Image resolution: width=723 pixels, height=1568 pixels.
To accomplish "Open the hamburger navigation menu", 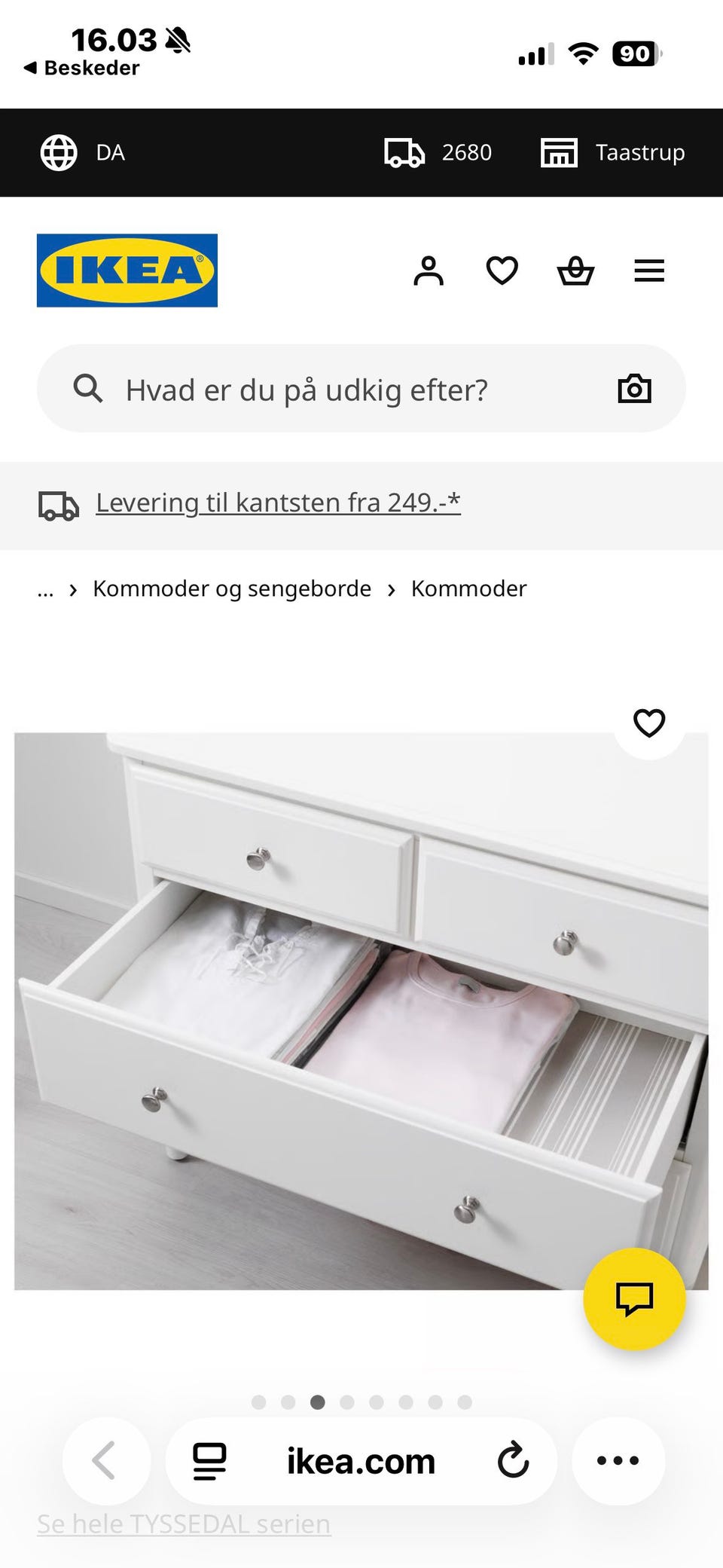I will (649, 271).
